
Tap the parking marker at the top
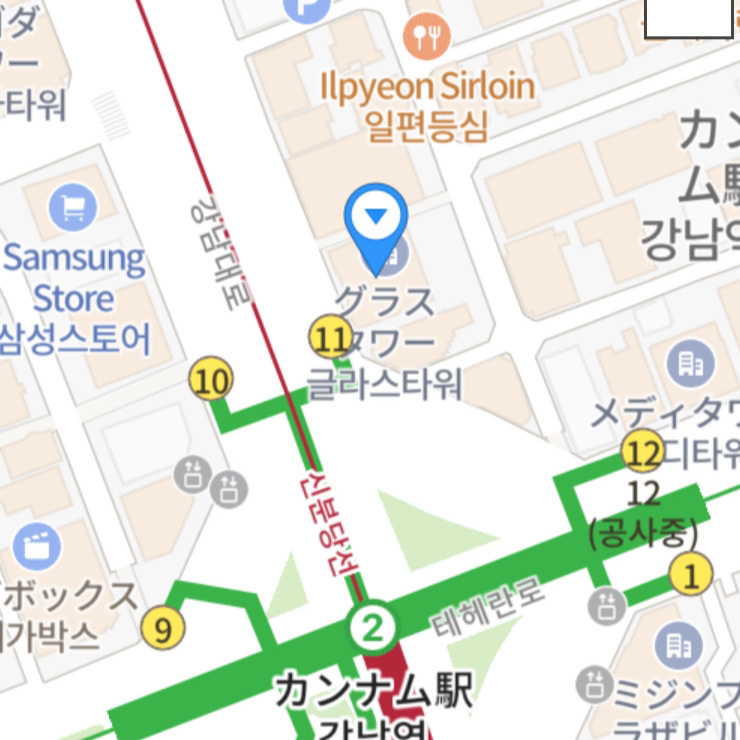[305, 8]
